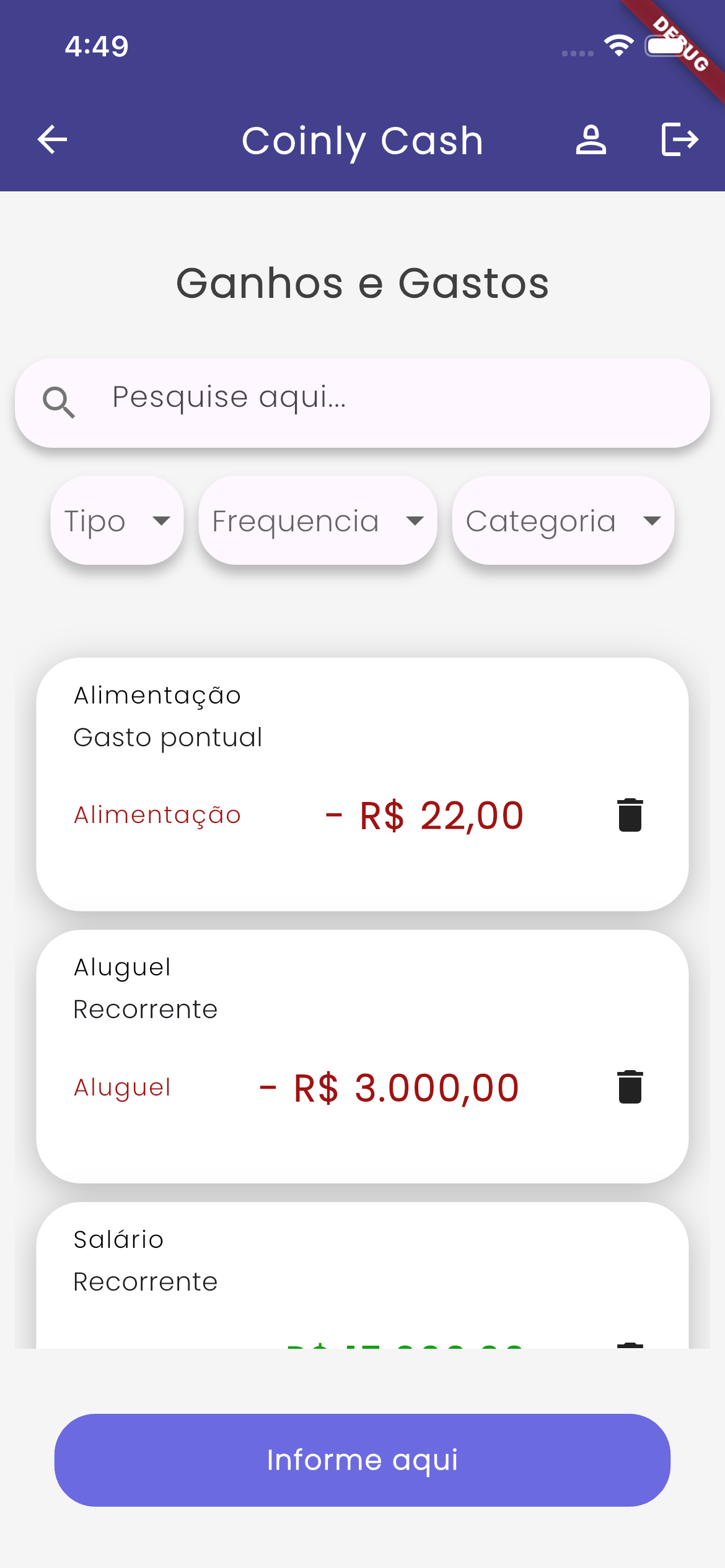Viewport: 725px width, 1568px height.
Task: Tap the Ganhos e Gastos heading
Action: [x=362, y=282]
